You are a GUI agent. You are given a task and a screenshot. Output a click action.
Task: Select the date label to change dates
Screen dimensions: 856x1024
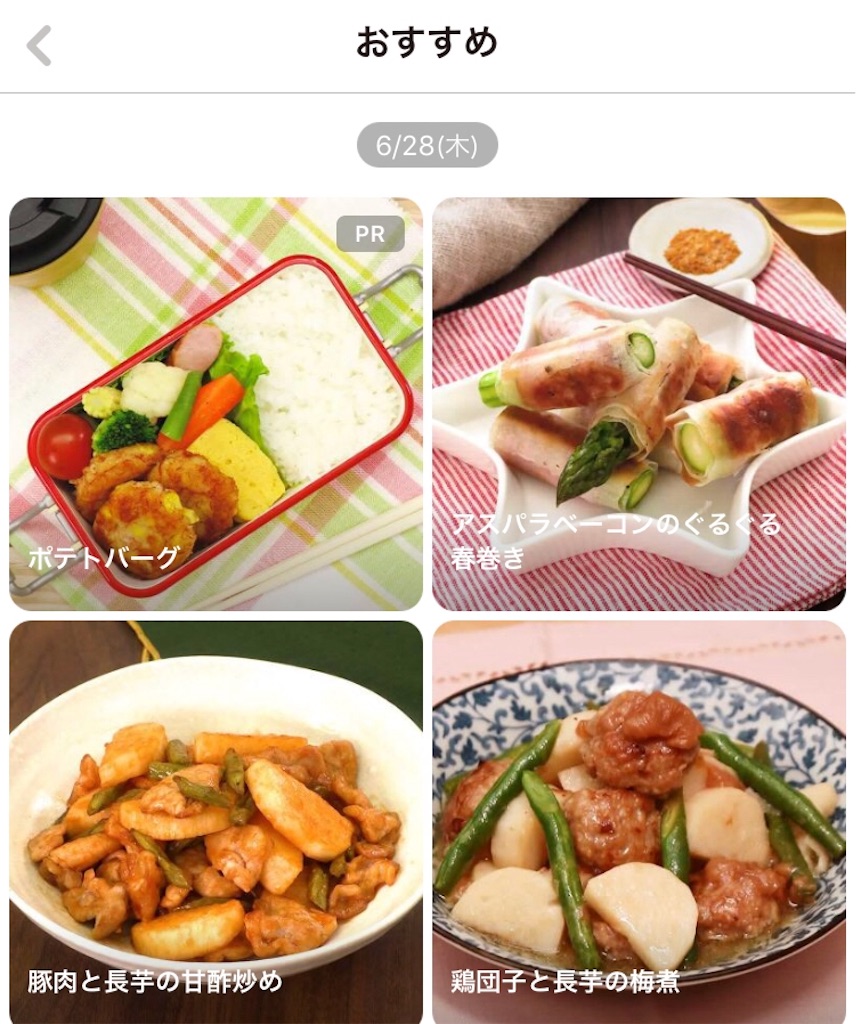(428, 144)
